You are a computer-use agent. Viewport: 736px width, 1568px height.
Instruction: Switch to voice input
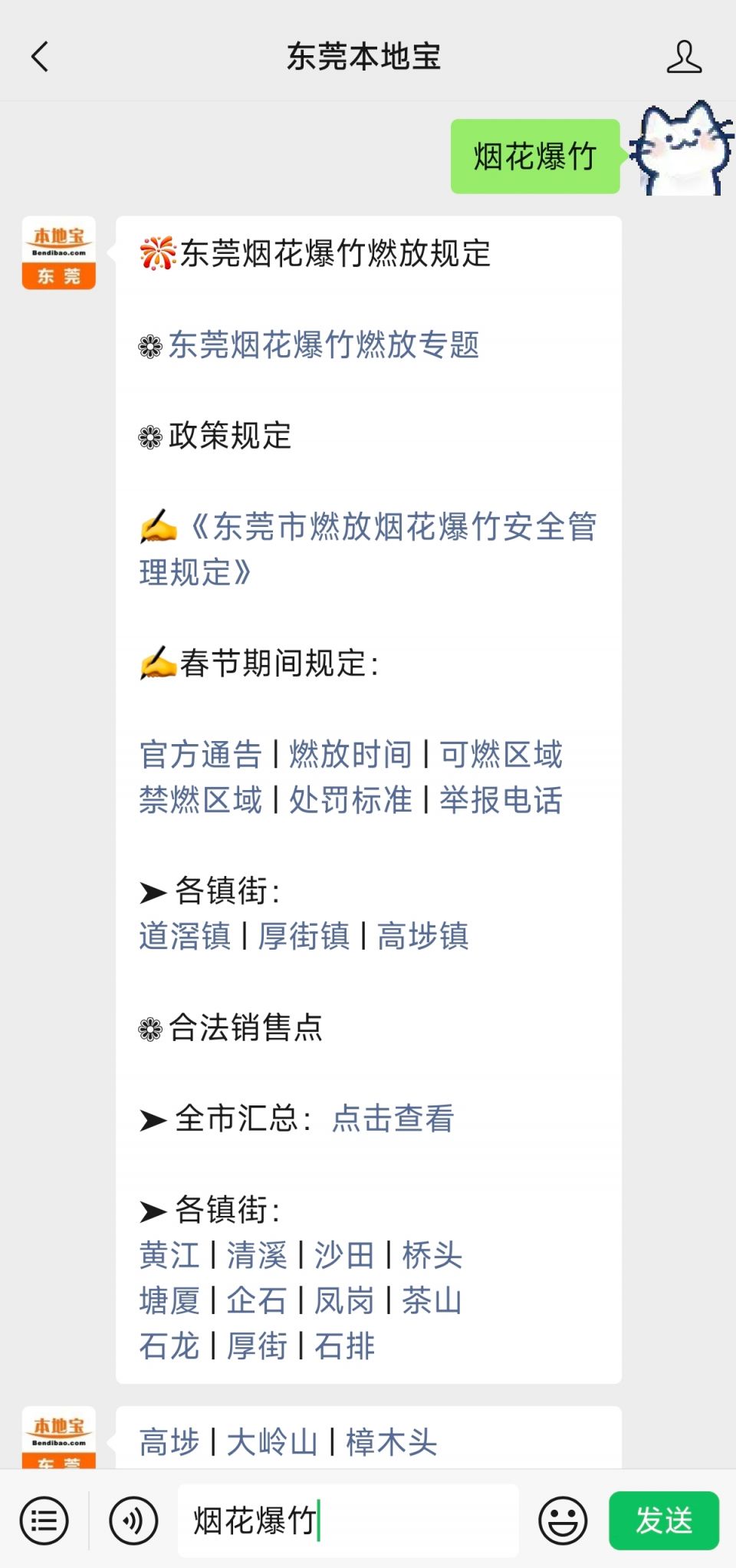point(133,1520)
